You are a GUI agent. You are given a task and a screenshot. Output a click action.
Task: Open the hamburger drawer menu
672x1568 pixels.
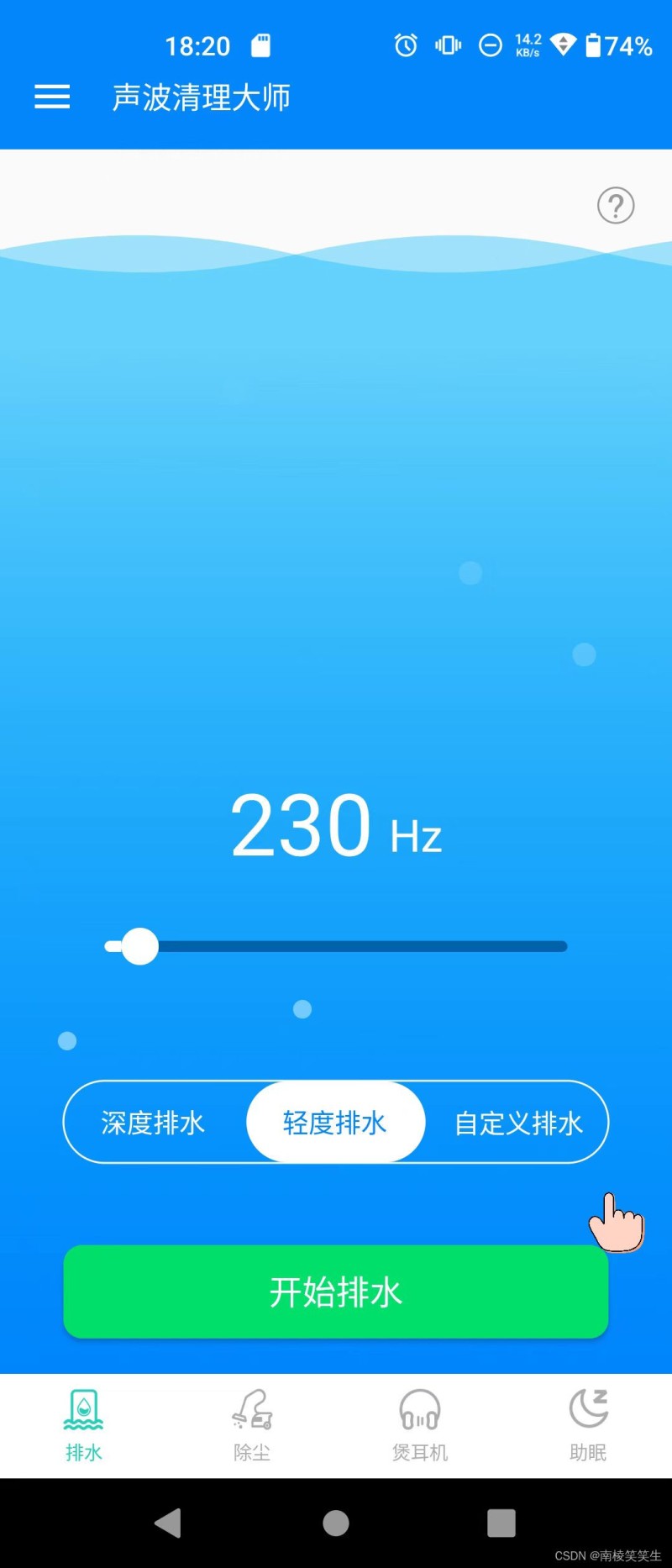52,97
